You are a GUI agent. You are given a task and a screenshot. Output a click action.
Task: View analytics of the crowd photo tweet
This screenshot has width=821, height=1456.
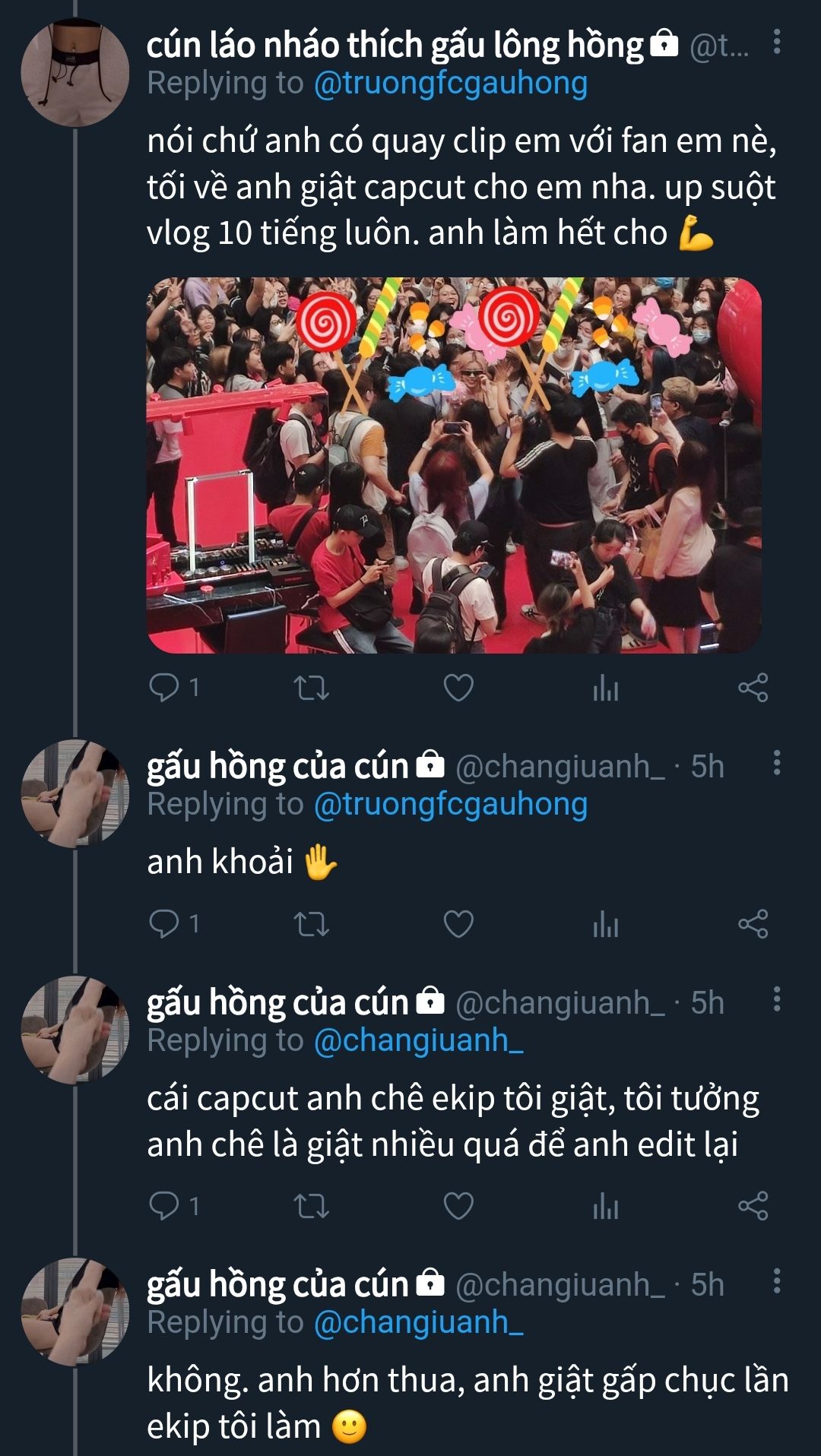(x=605, y=688)
